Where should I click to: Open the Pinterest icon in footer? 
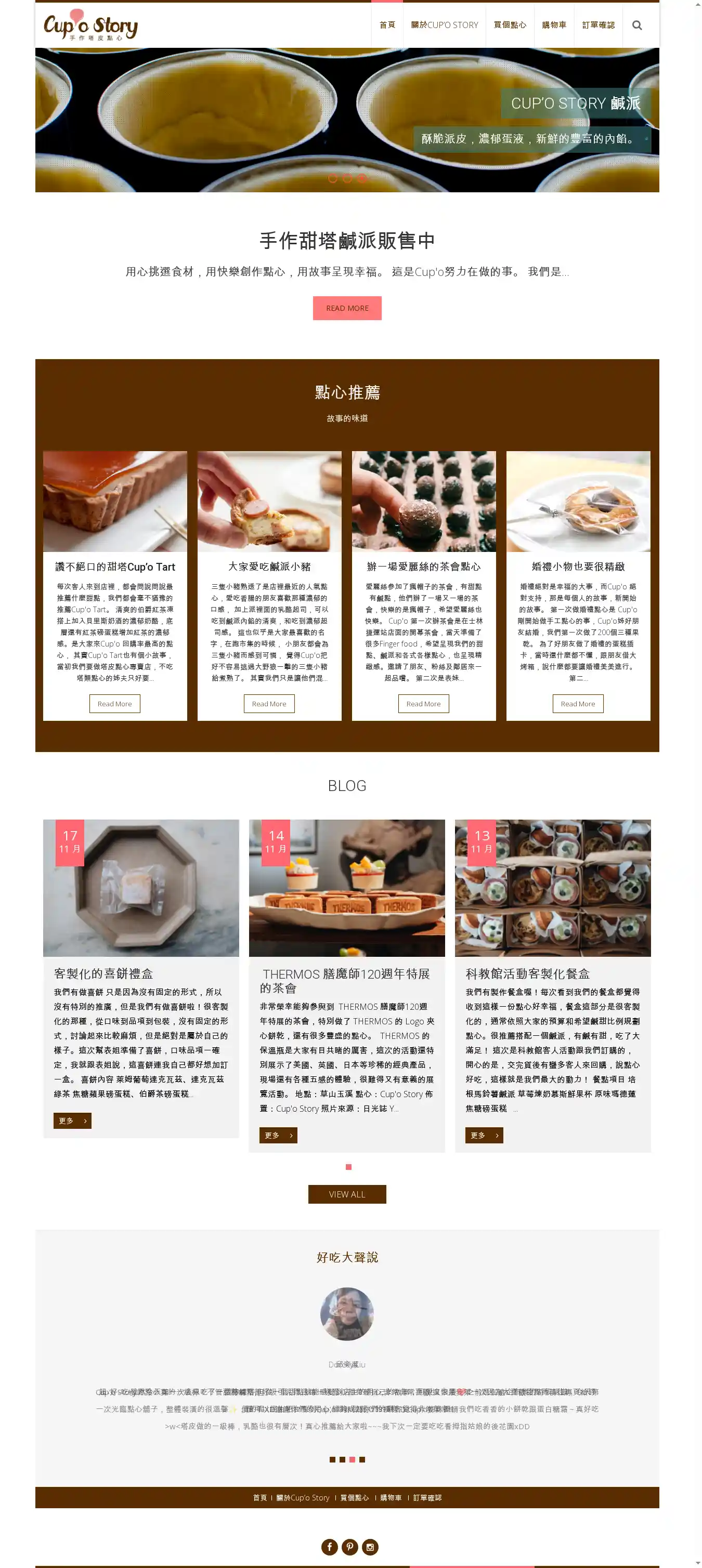point(349,1547)
